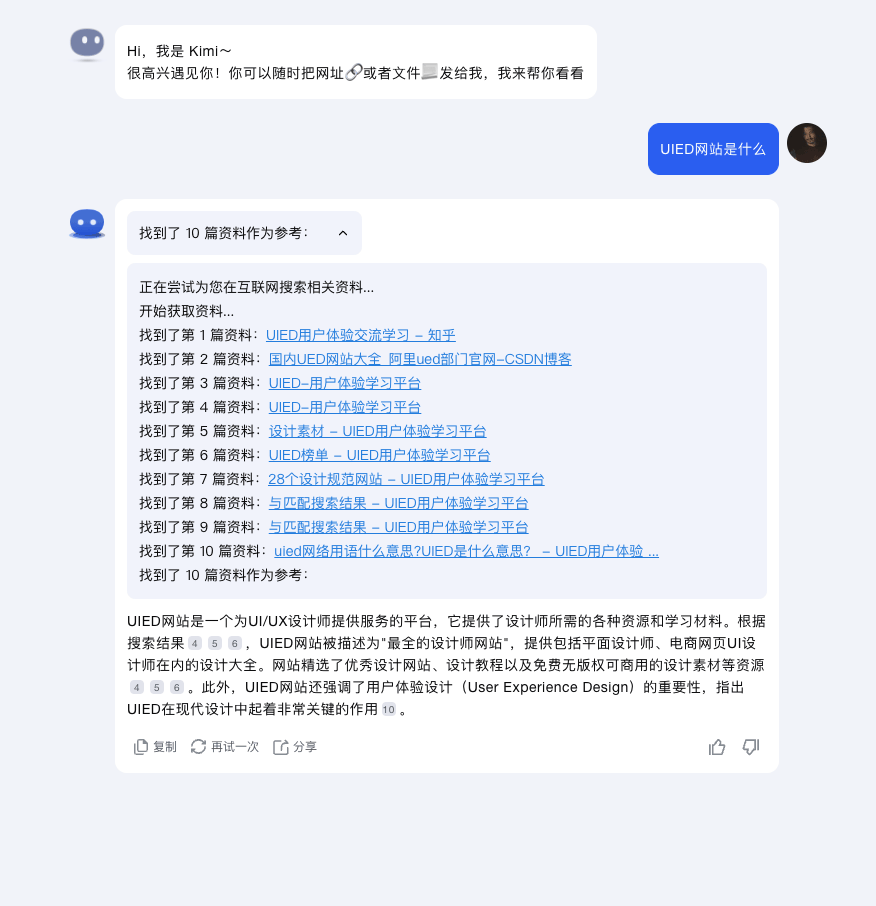Tap citation badge 10 in the answer
Viewport: 876px width, 906px height.
point(389,710)
